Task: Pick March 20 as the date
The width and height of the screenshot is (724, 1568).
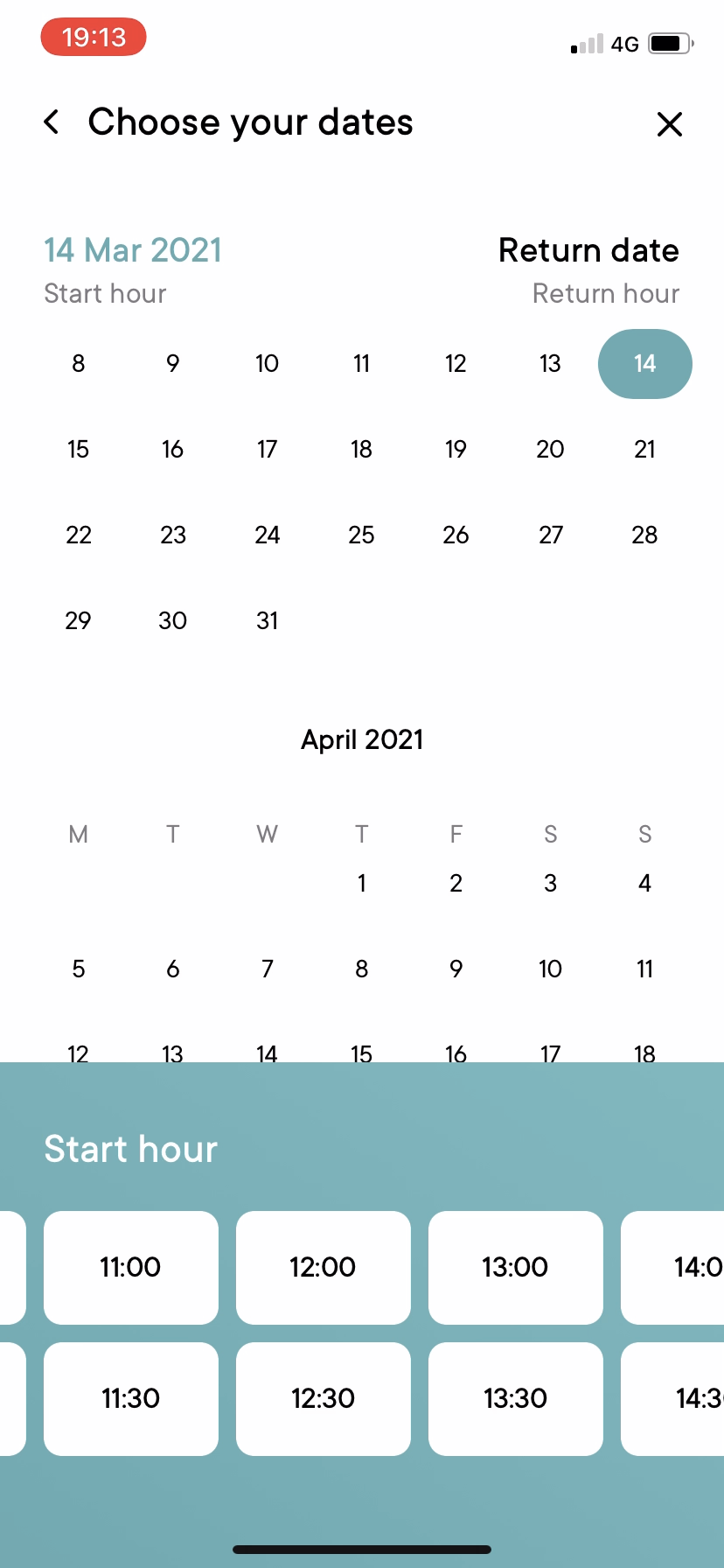Action: point(550,450)
